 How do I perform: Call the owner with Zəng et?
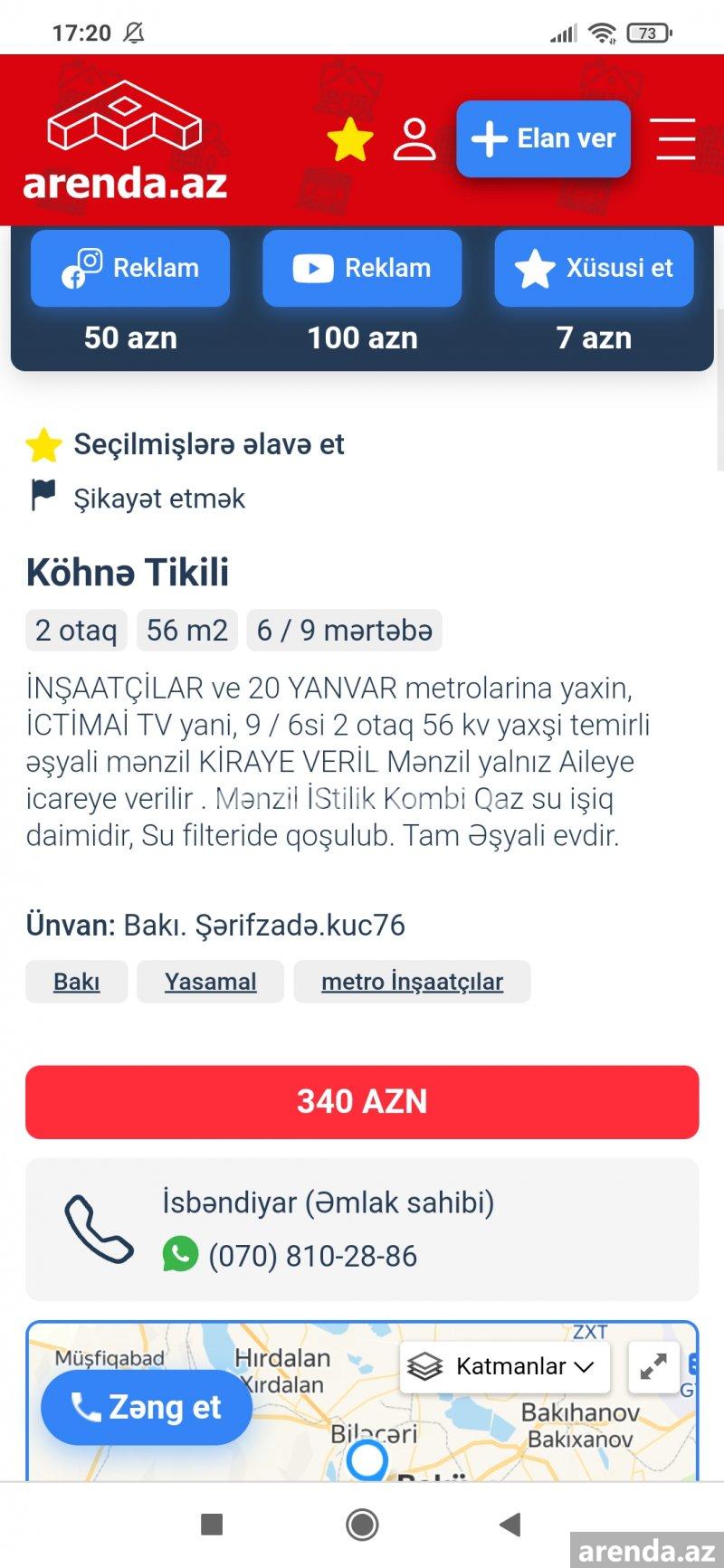pos(147,1407)
